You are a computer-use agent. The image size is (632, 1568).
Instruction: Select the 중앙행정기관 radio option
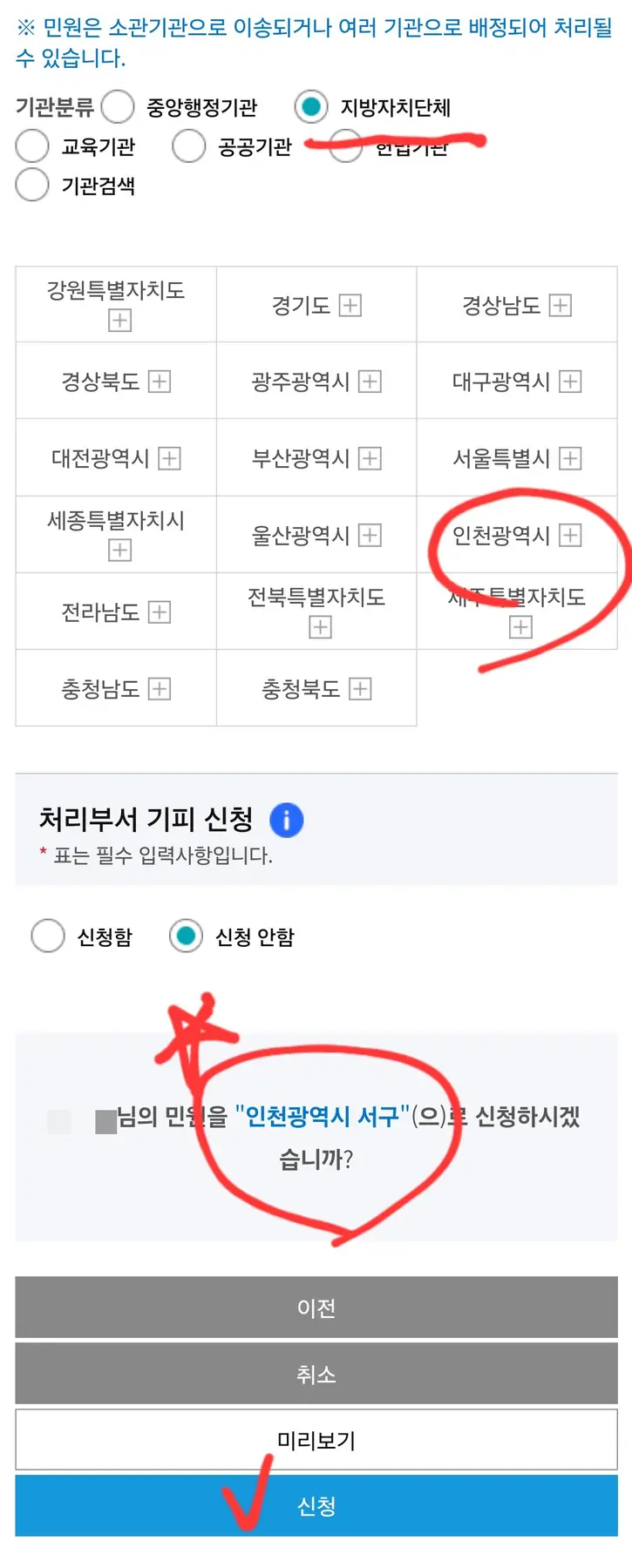click(118, 107)
